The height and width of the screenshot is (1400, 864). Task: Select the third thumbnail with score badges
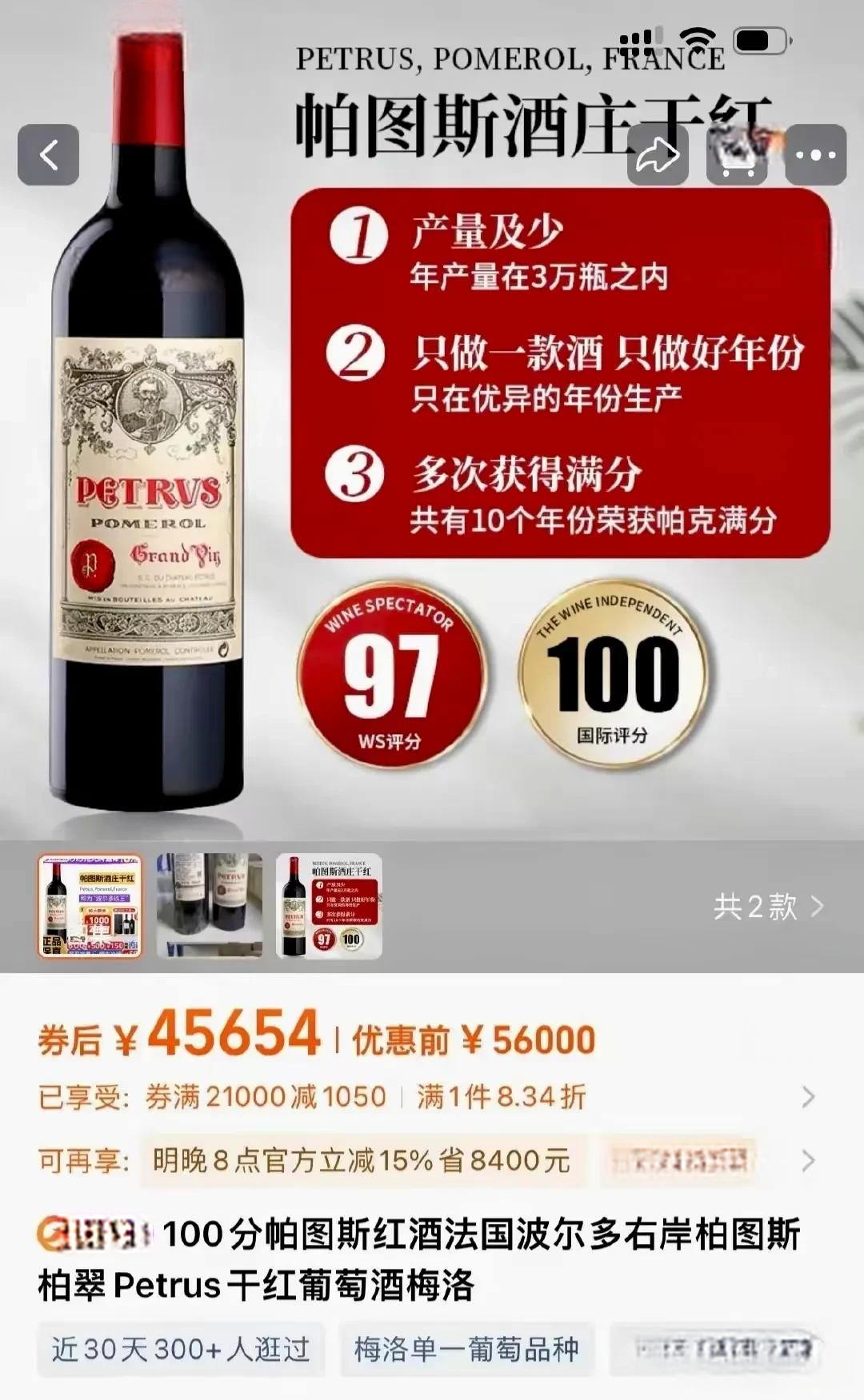(329, 906)
